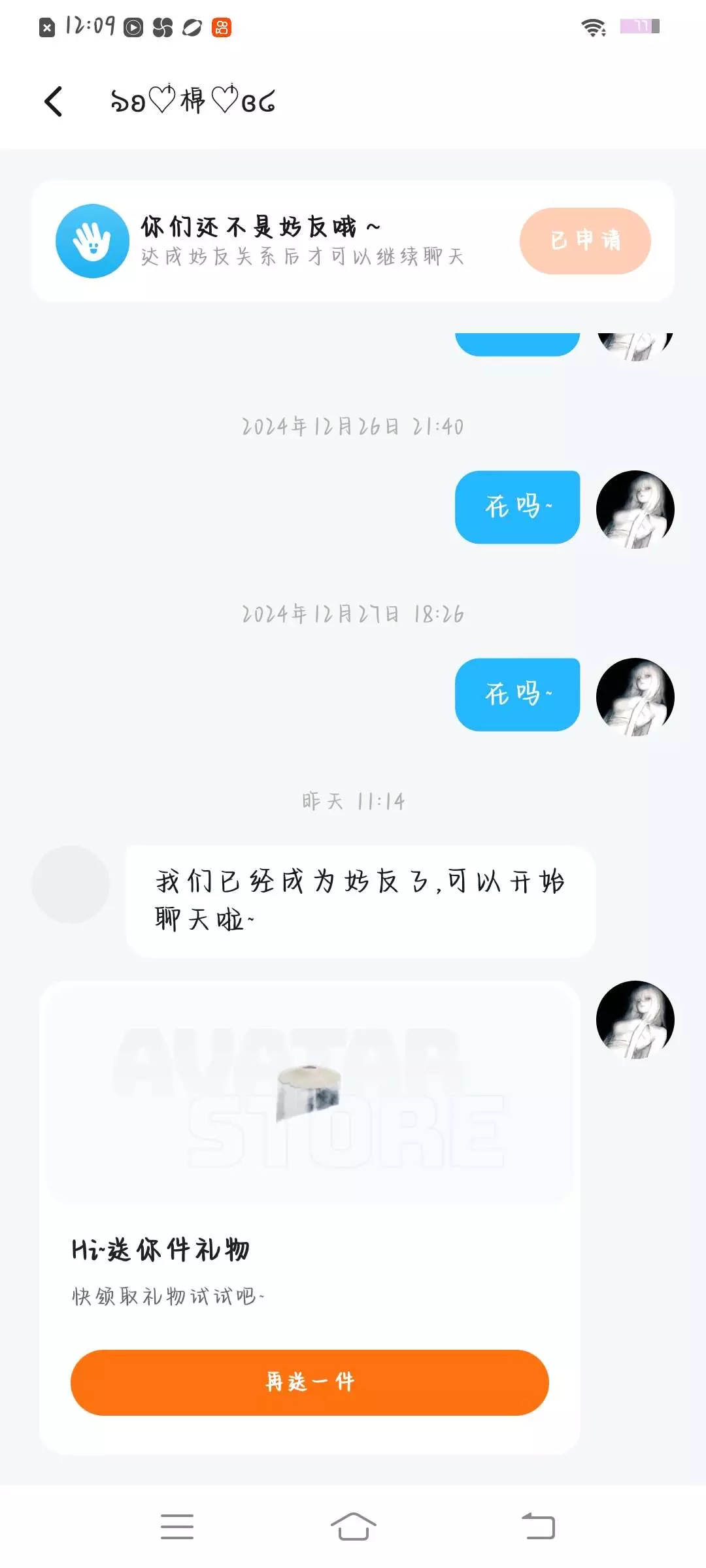Open the gray avatar beside the friend notice

click(71, 884)
